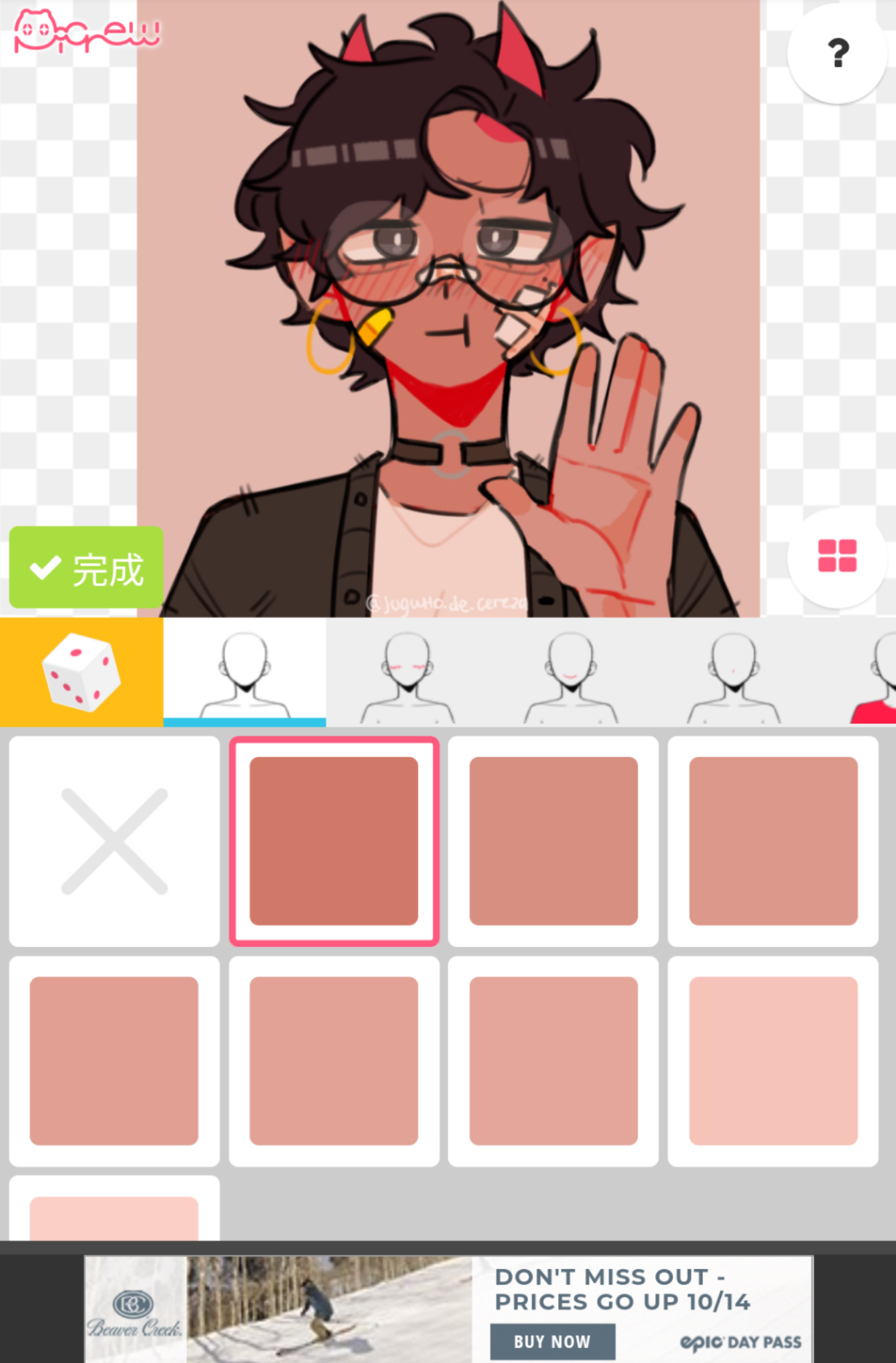Switch to the small dot face category tab
This screenshot has height=1363, width=896.
pyautogui.click(x=733, y=672)
